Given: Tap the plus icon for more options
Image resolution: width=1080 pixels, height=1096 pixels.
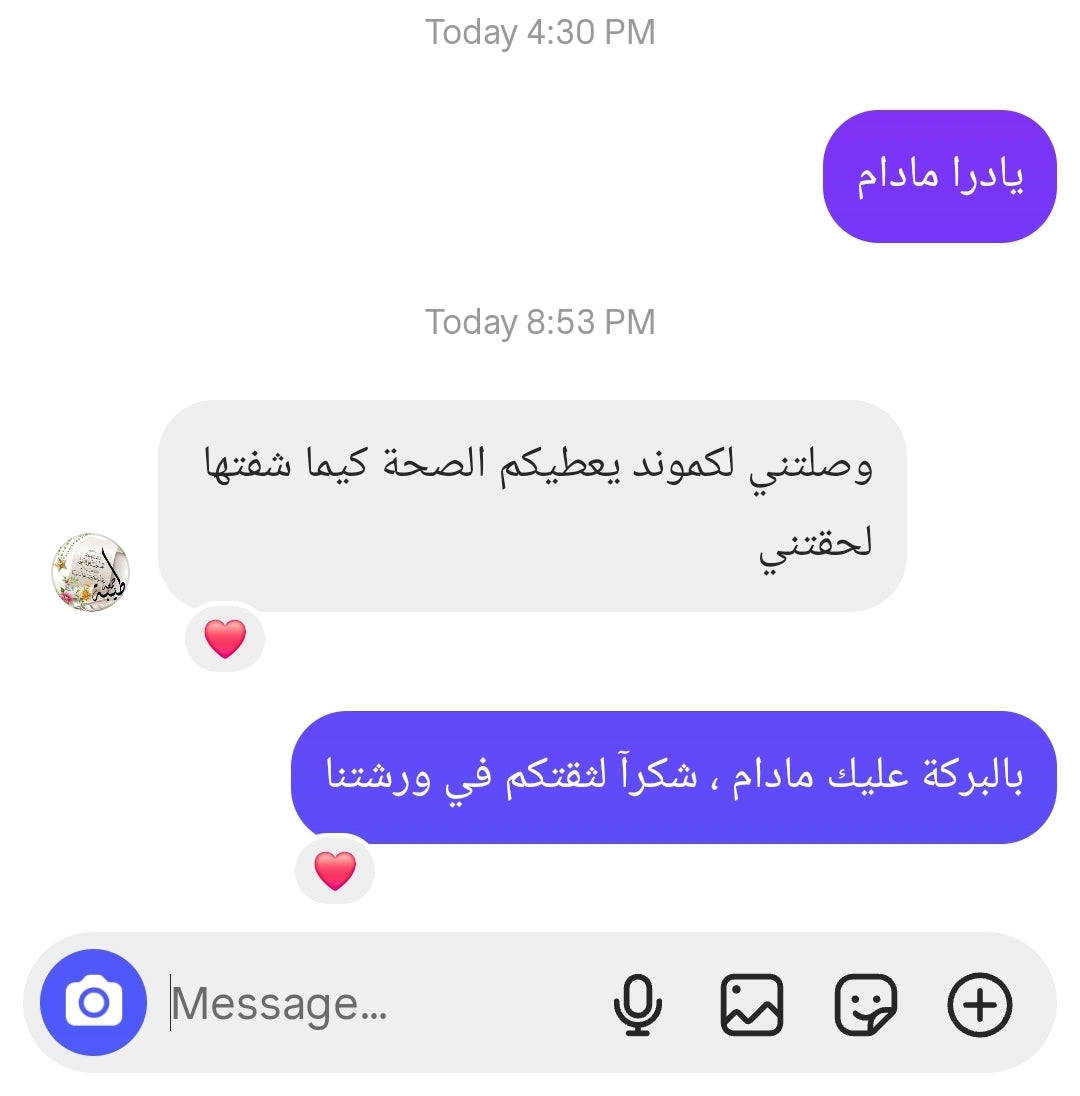Looking at the screenshot, I should 979,1004.
